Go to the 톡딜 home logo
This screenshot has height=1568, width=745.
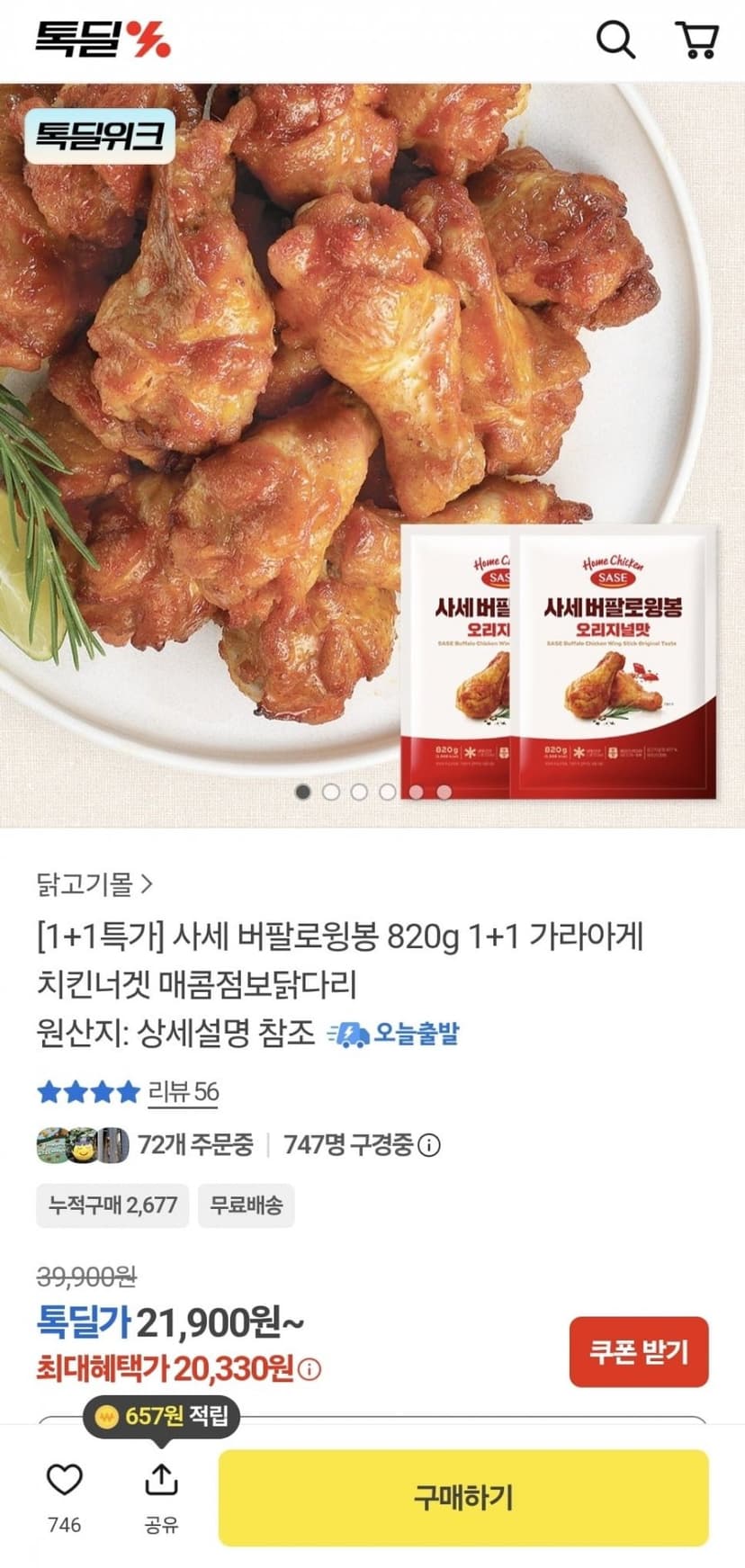pyautogui.click(x=103, y=39)
